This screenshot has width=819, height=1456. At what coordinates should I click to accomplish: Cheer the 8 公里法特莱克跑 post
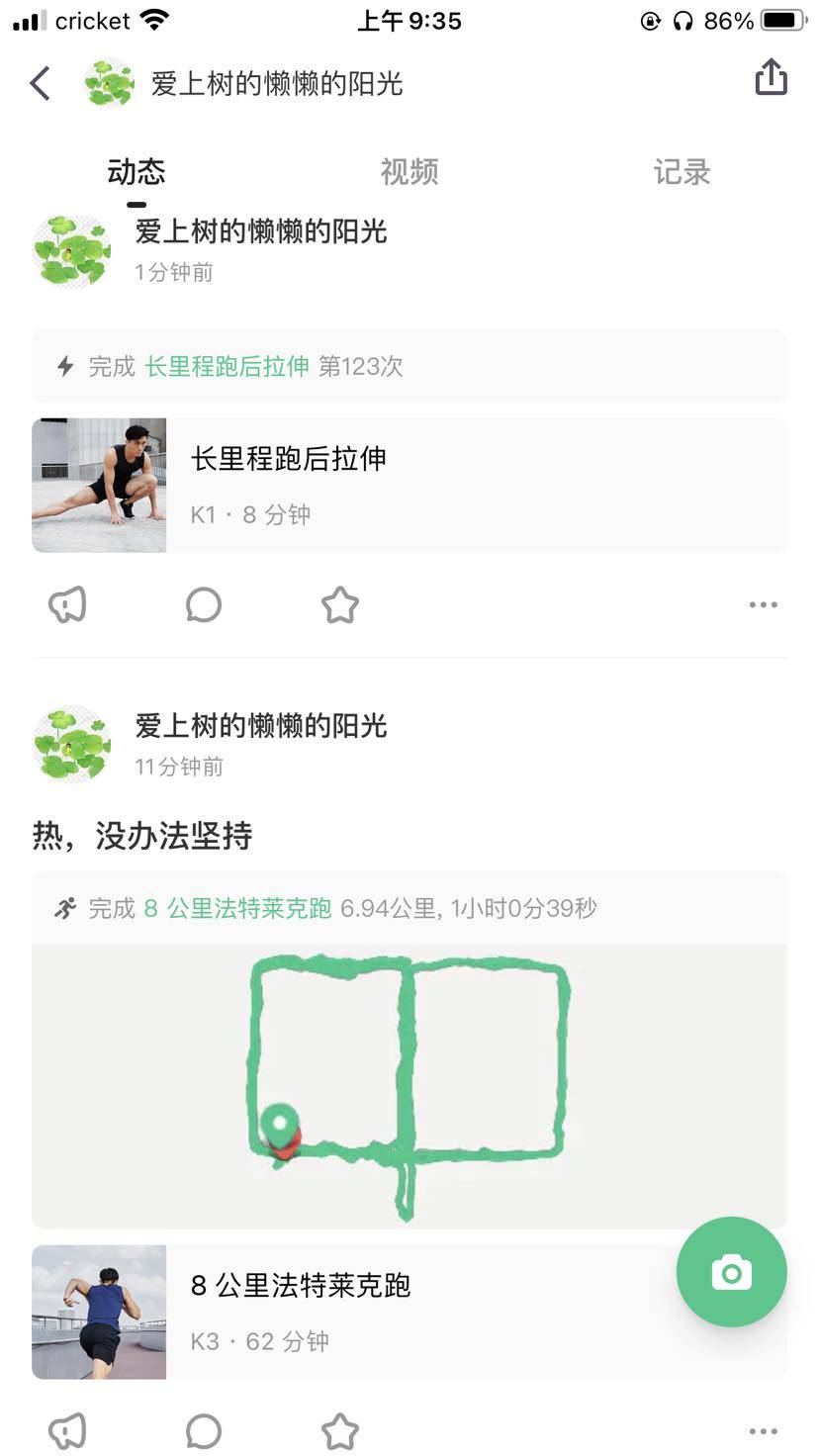pos(67,1430)
